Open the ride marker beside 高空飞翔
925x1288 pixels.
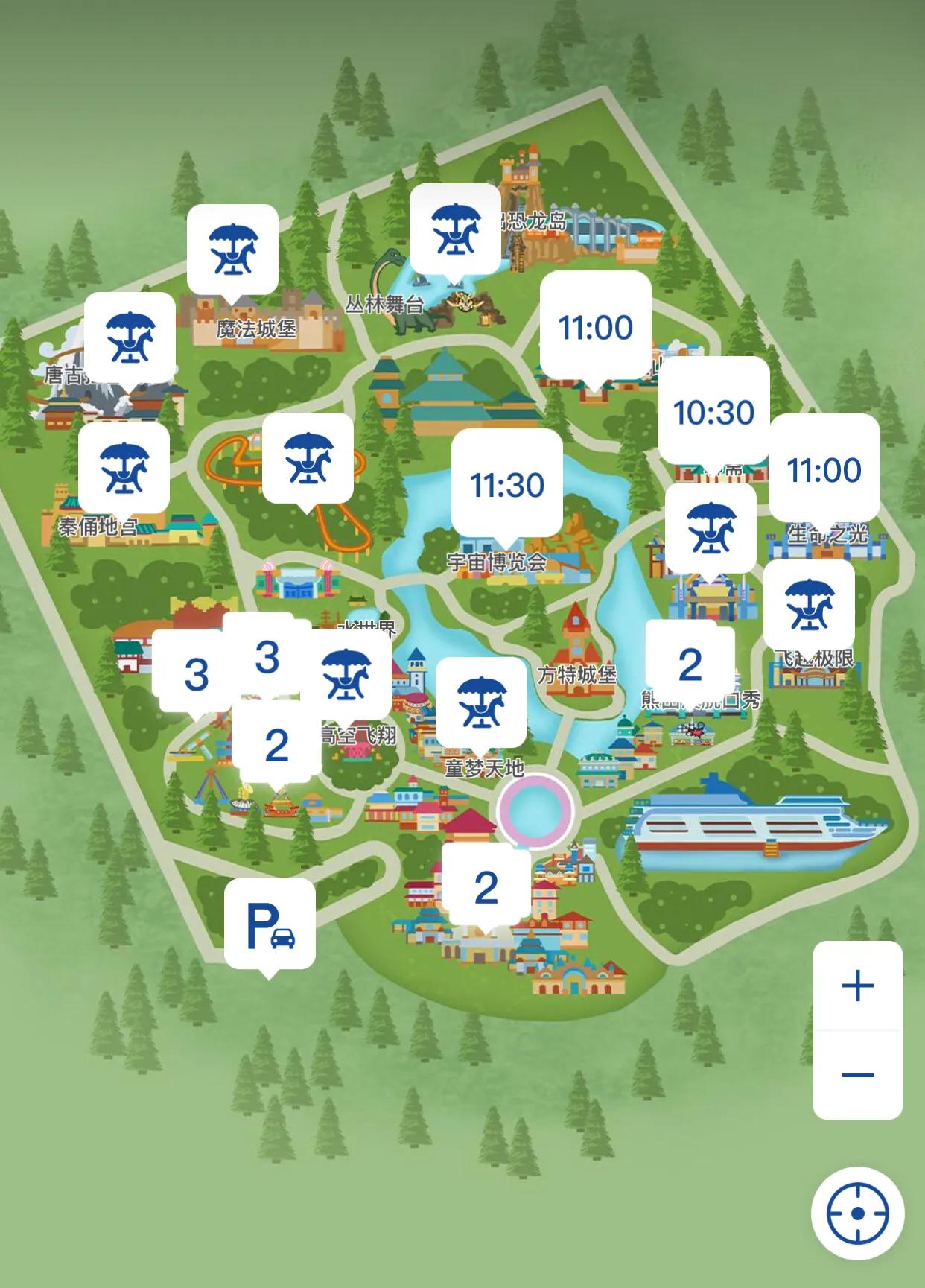346,674
